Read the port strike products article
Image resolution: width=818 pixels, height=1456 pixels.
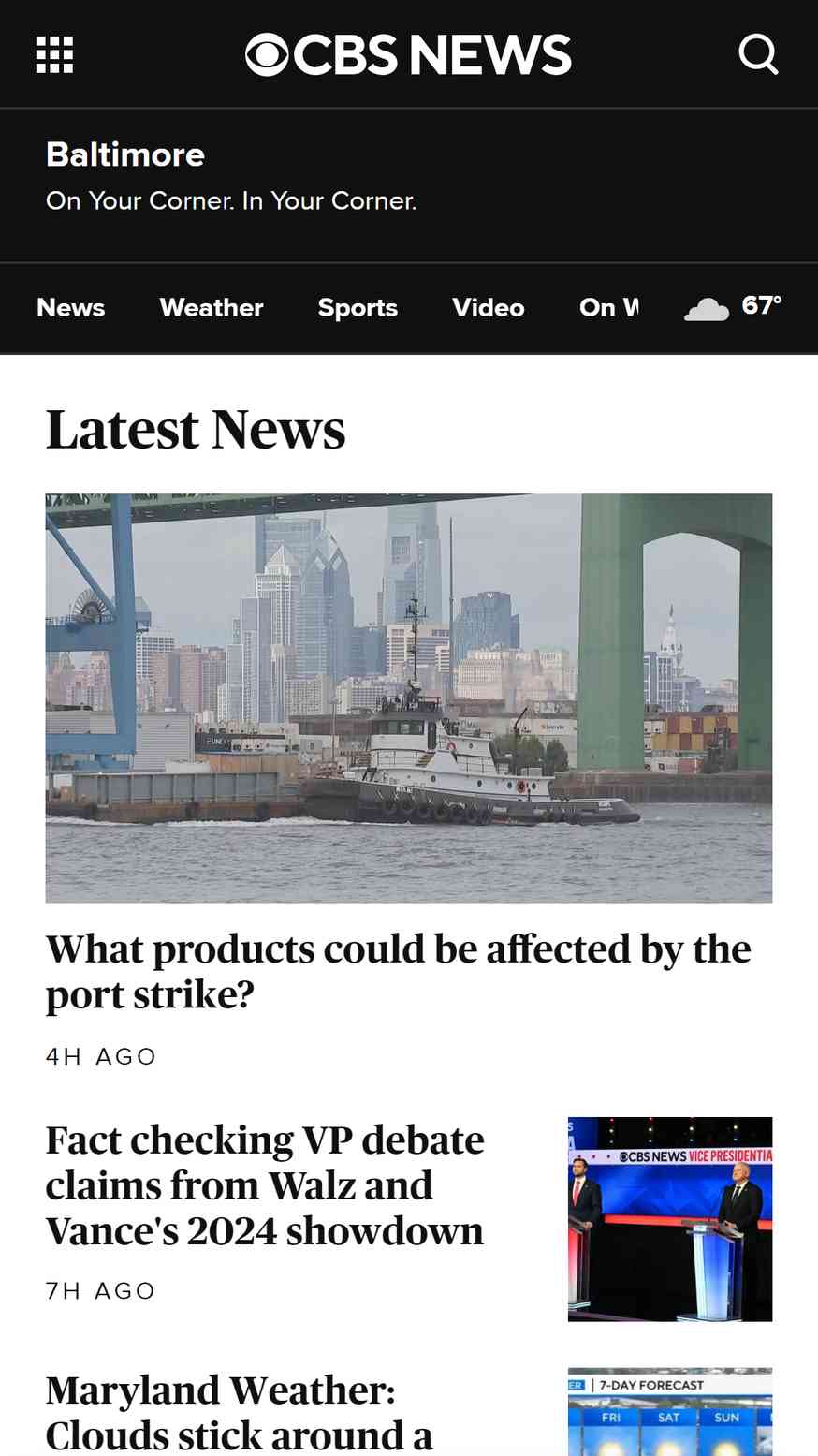point(398,971)
